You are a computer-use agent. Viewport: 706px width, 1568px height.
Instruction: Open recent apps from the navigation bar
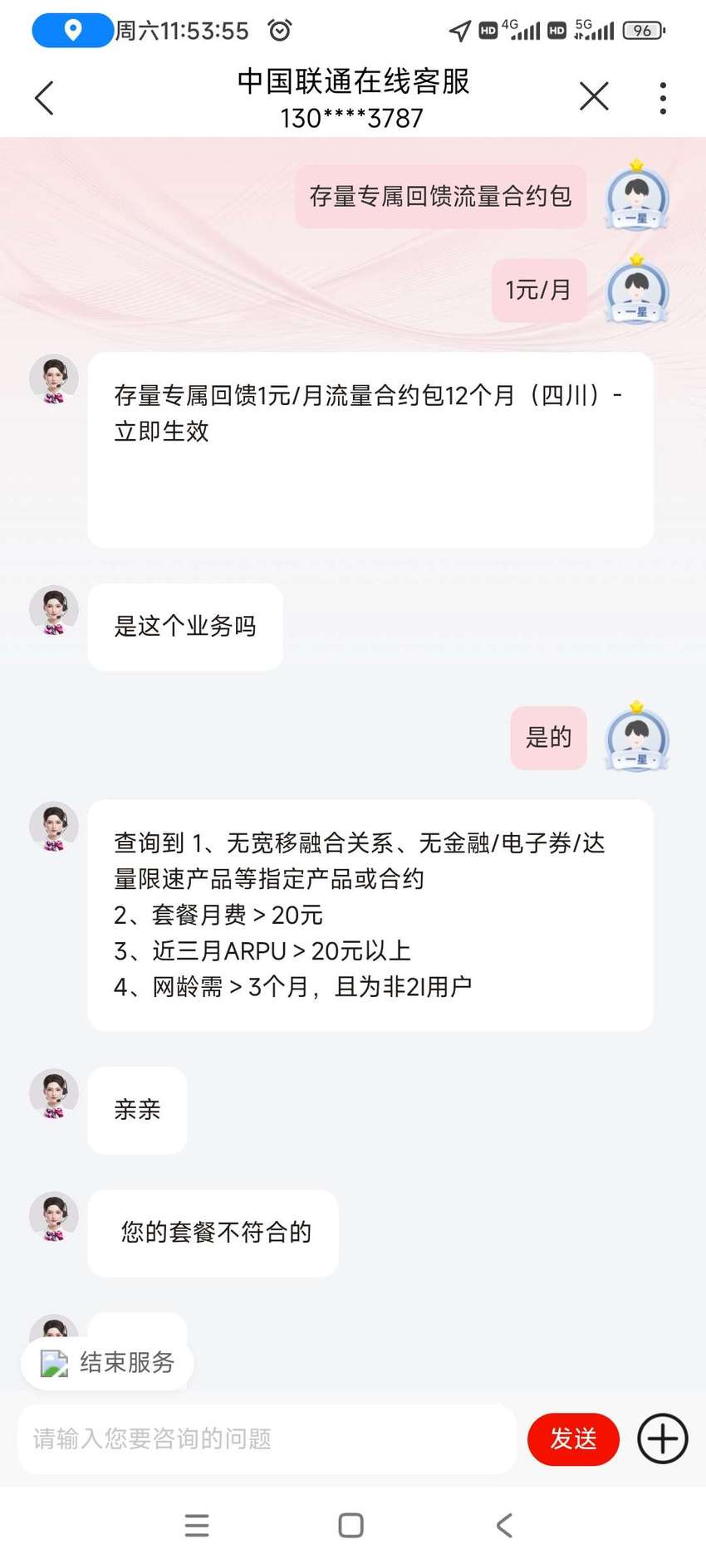tap(197, 1525)
